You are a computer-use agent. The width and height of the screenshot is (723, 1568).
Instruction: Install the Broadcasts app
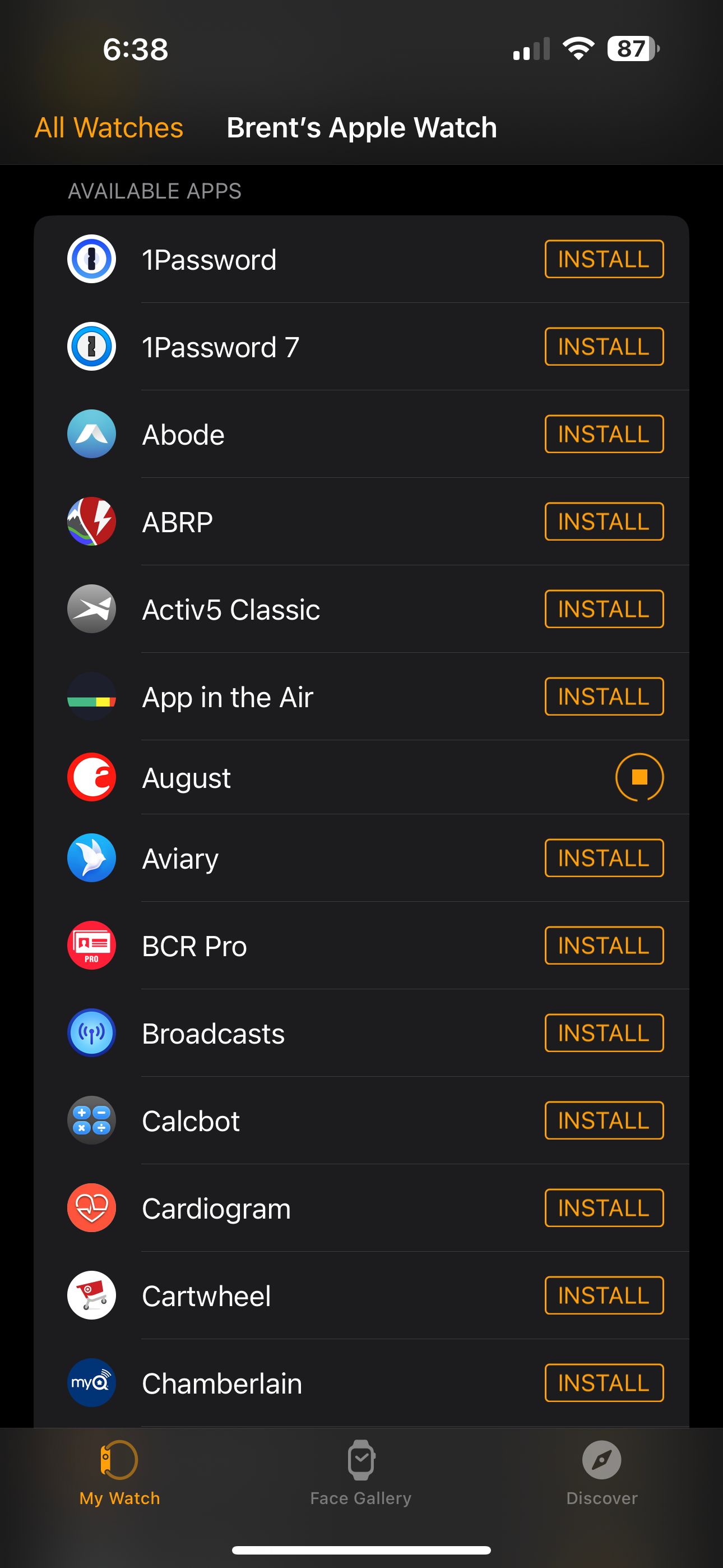[x=603, y=1033]
